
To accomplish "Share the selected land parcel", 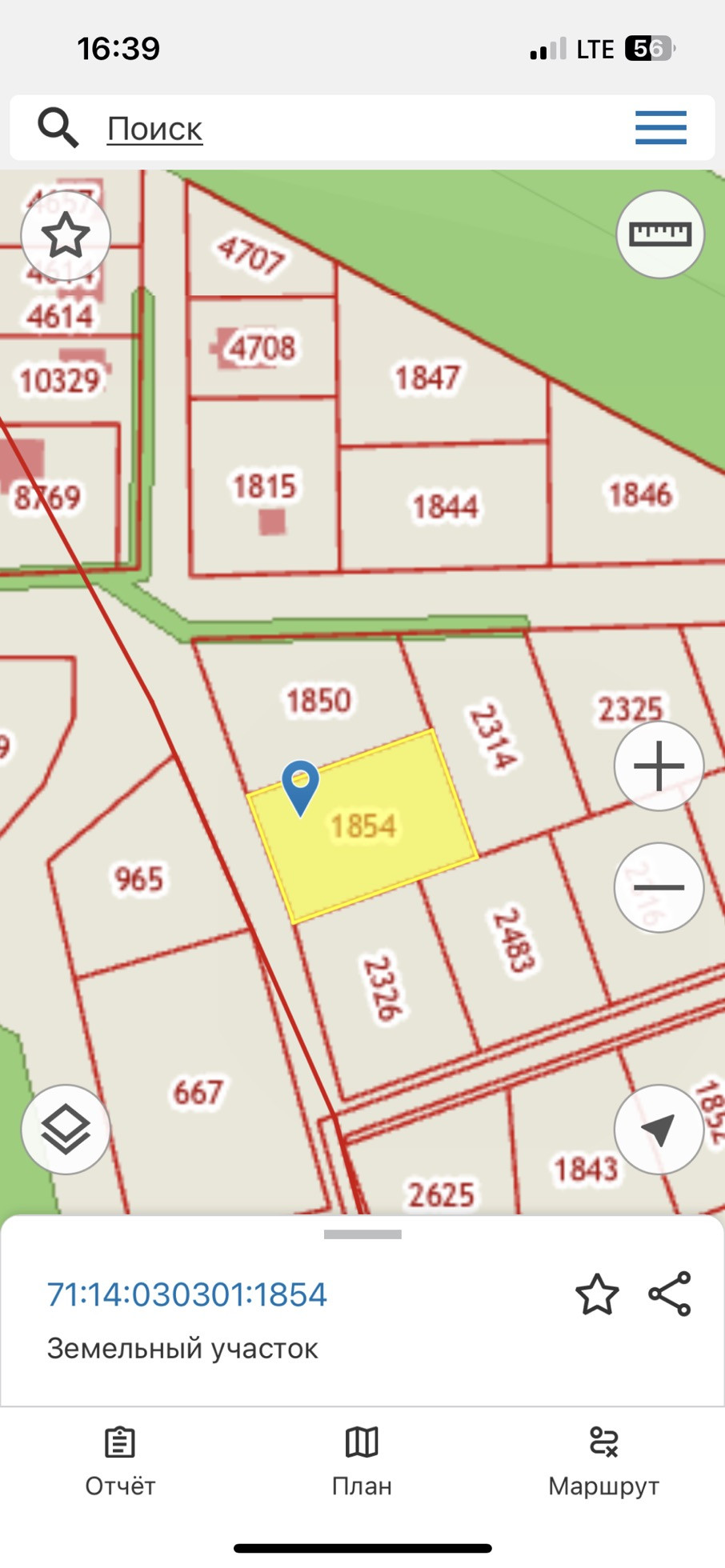I will click(670, 1294).
